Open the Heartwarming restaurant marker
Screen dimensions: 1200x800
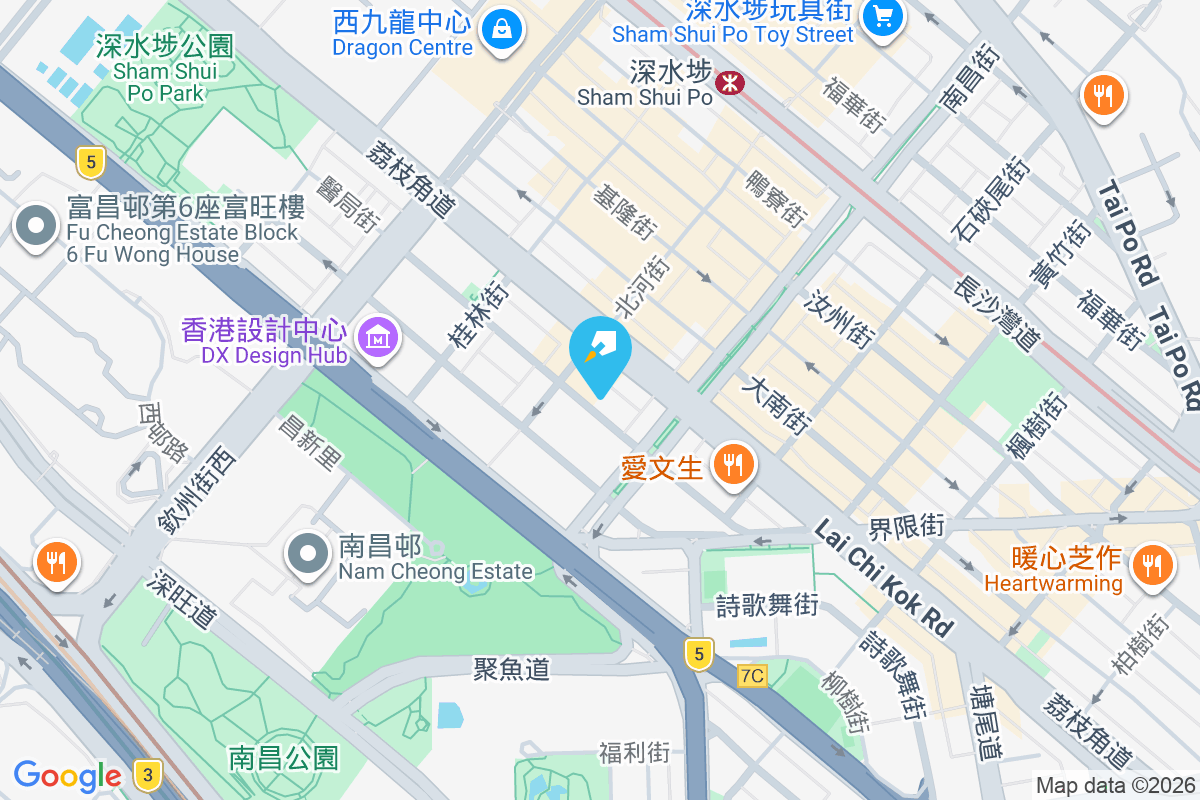(1152, 566)
